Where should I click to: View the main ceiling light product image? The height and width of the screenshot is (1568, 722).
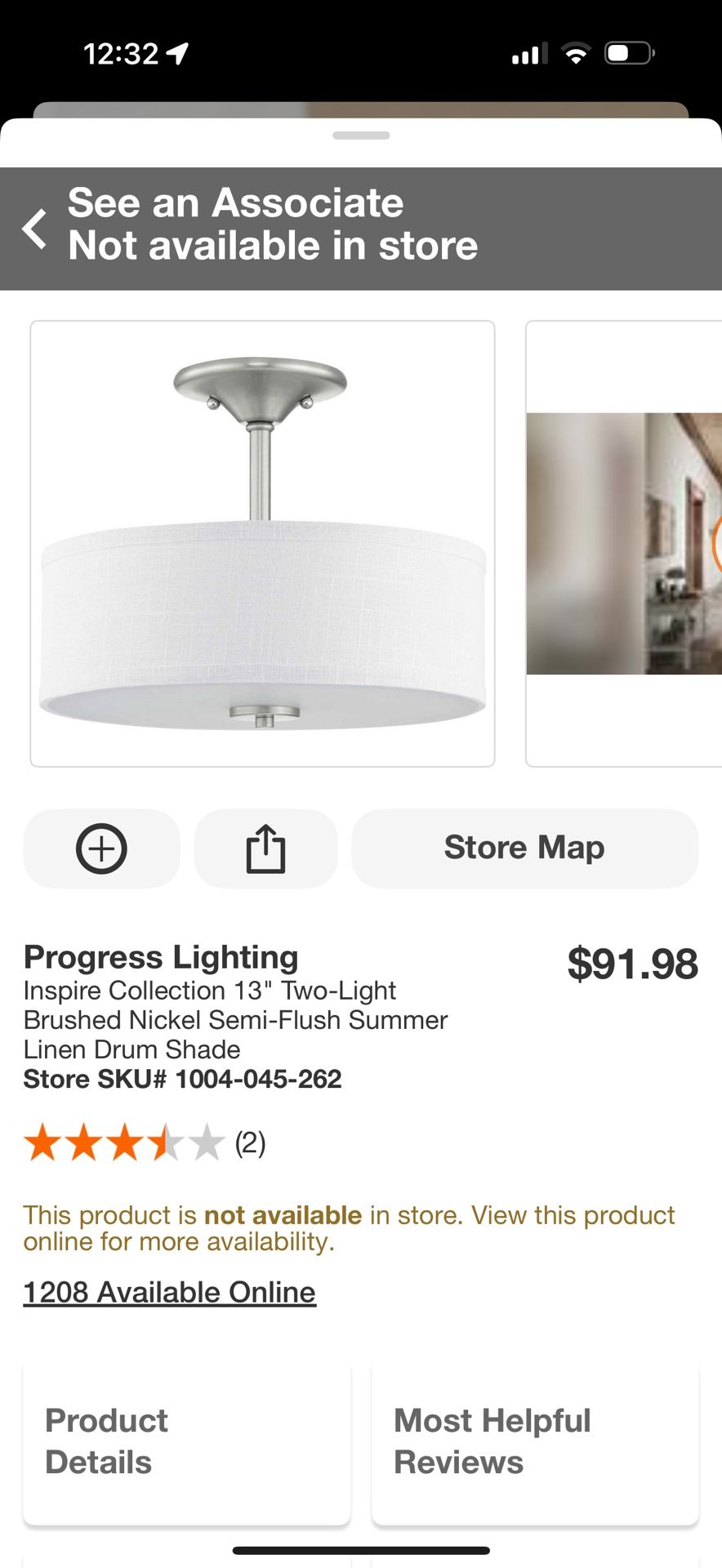pos(262,544)
